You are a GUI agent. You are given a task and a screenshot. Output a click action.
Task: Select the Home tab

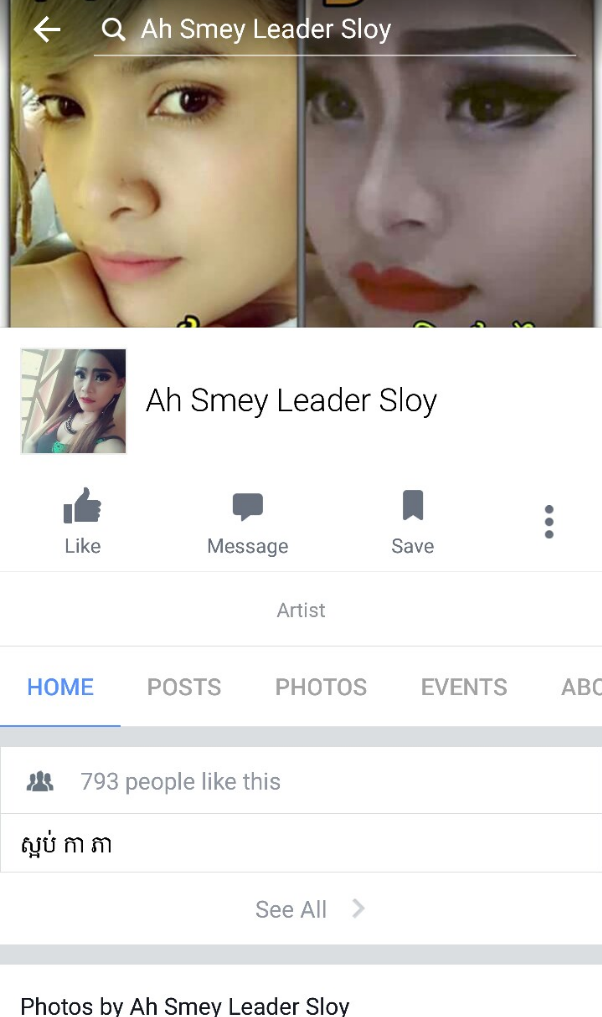60,687
